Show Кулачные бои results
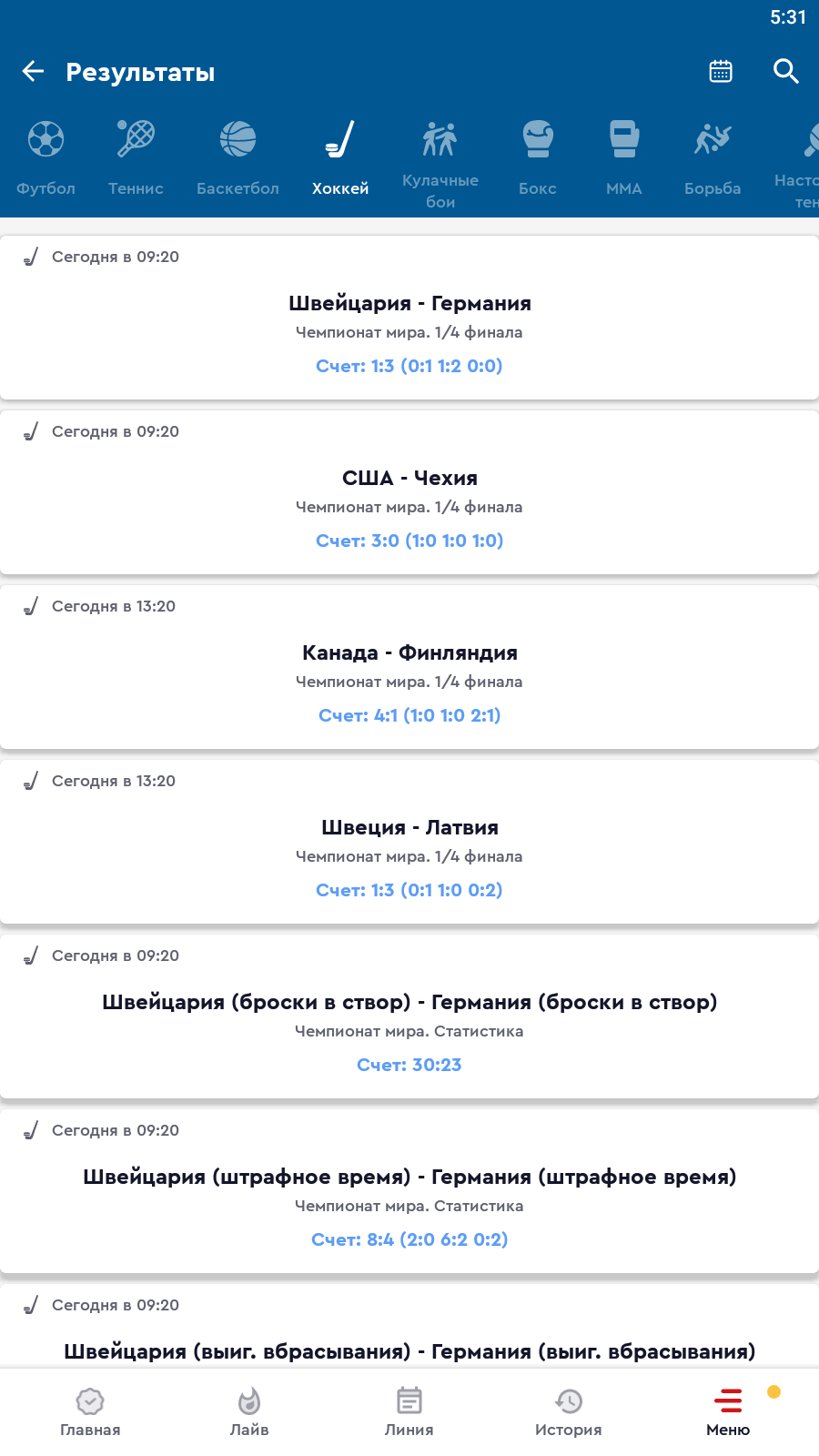 tap(440, 164)
